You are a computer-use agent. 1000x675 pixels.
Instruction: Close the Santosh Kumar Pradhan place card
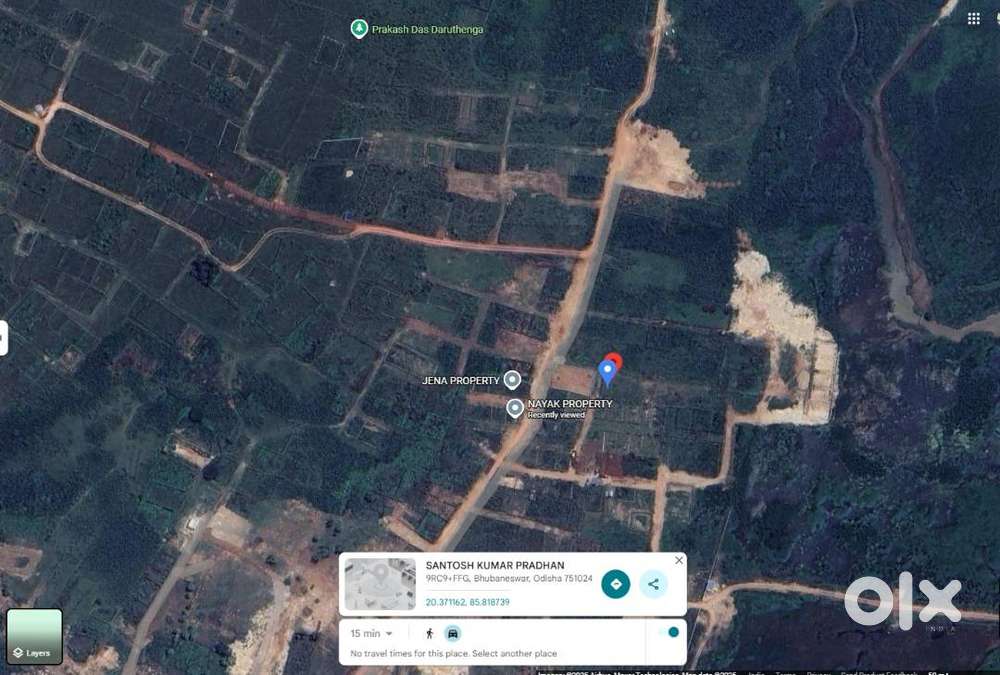679,561
